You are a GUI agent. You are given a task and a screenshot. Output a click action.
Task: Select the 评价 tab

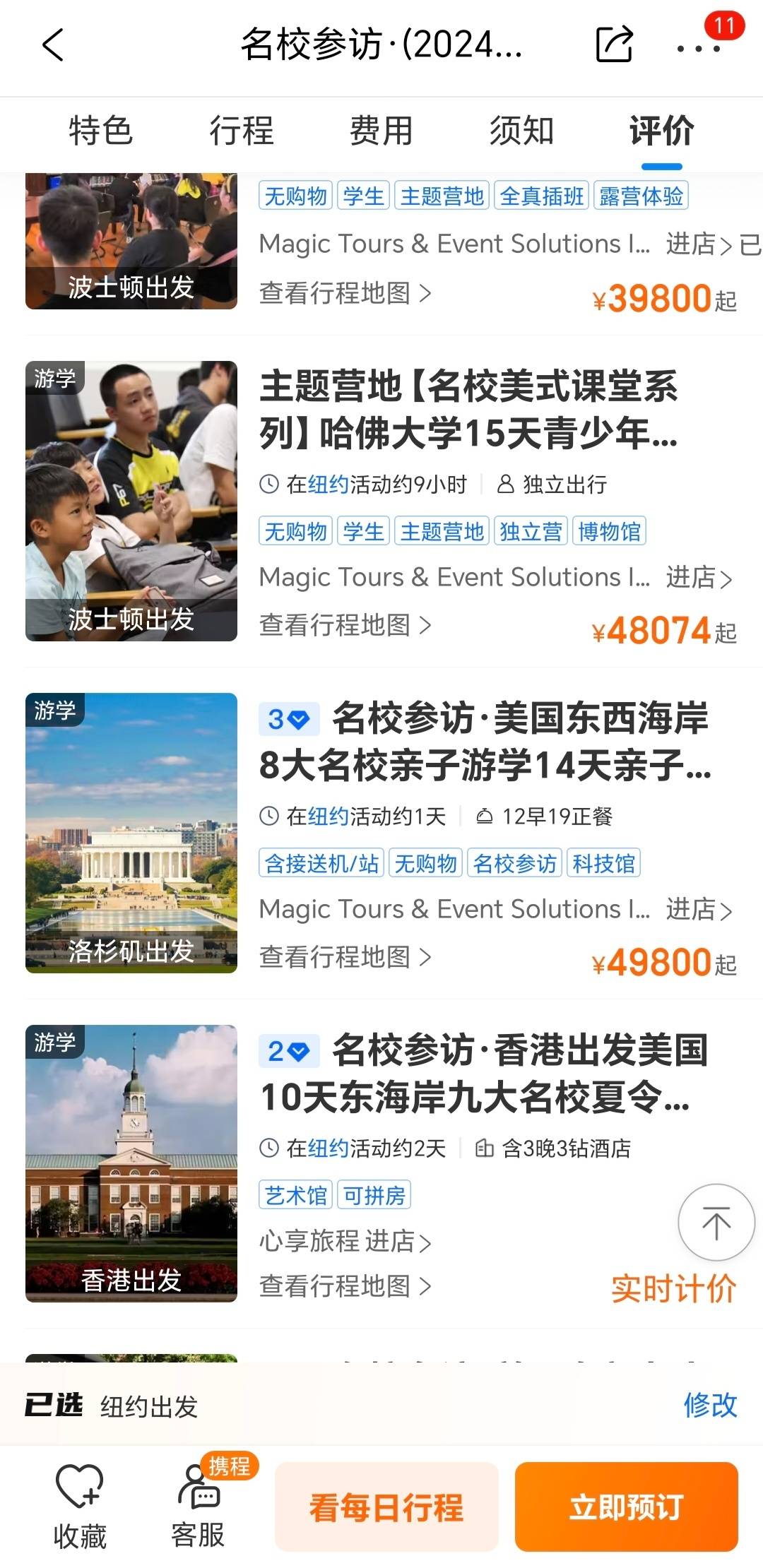point(661,131)
